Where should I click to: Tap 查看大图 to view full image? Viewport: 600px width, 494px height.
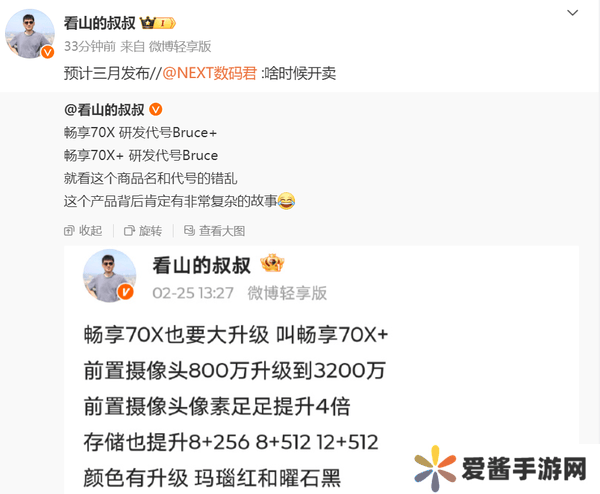click(x=213, y=231)
